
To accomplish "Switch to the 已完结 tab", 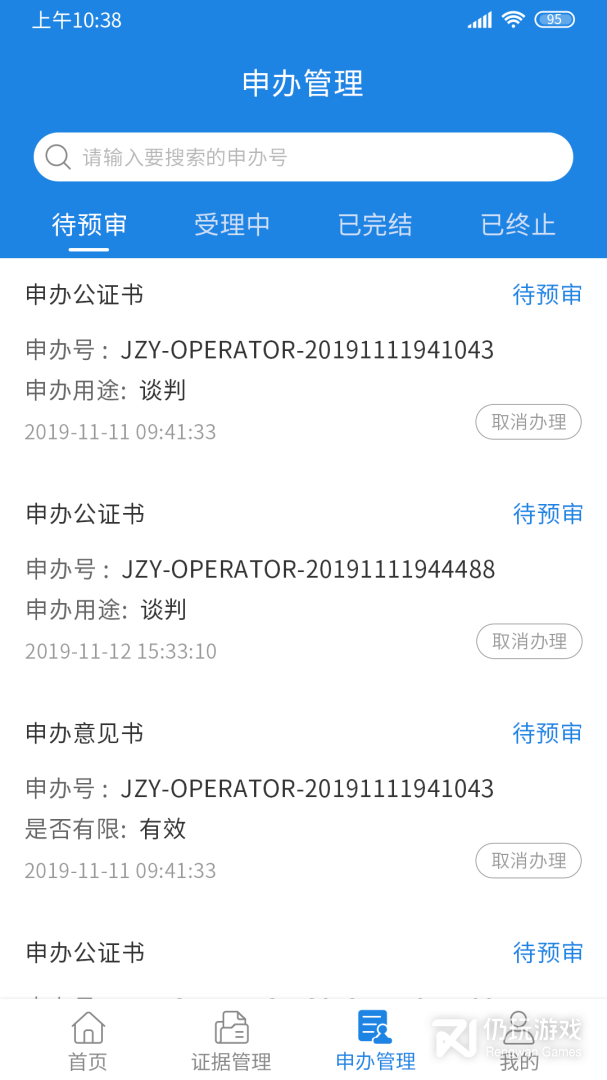I will point(375,225).
